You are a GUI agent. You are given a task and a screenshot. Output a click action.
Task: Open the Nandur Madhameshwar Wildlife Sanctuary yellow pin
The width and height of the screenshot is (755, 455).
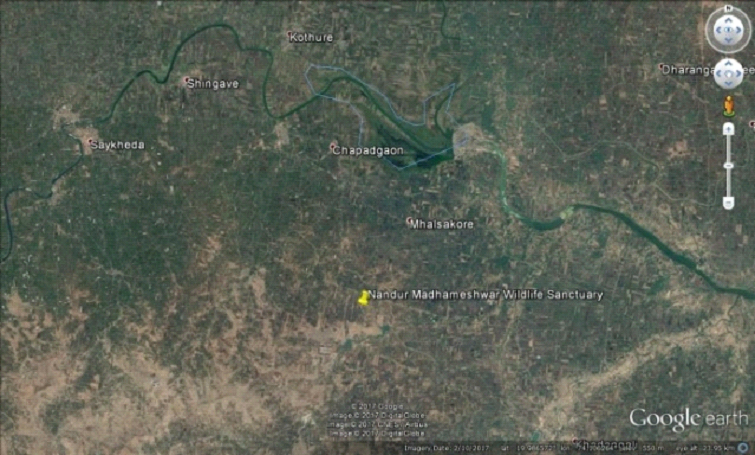[x=363, y=297]
